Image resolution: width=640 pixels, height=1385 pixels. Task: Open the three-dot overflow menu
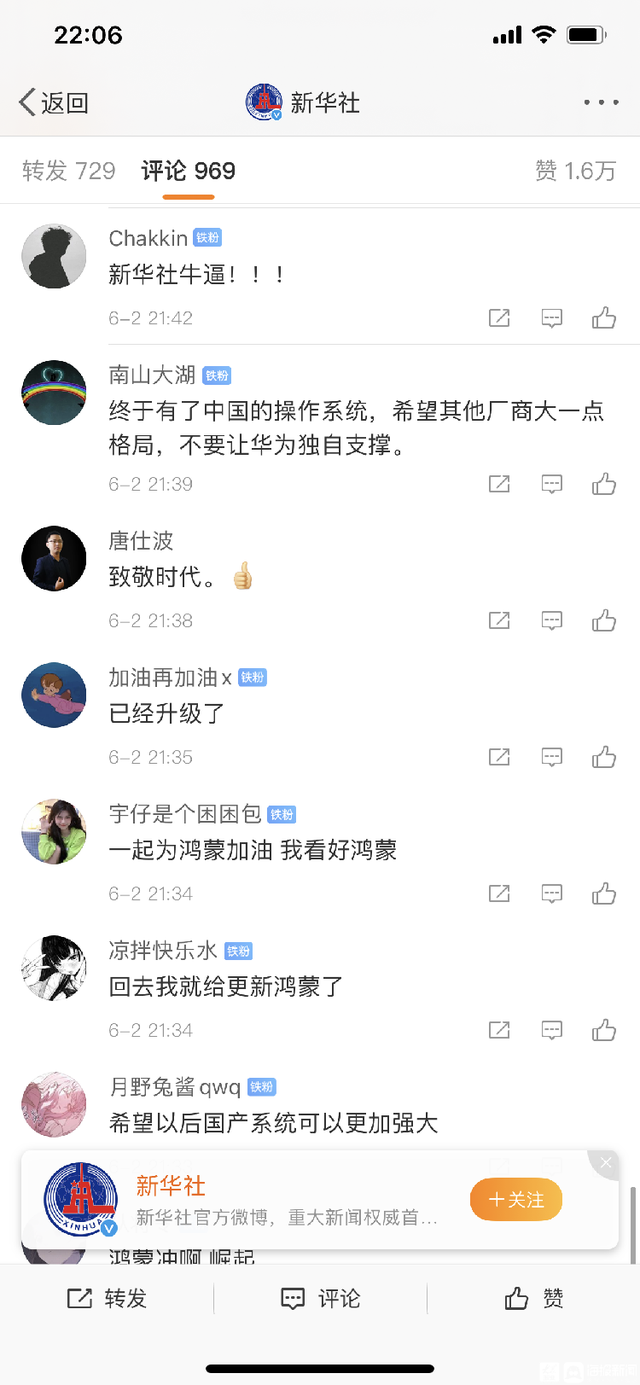point(601,102)
